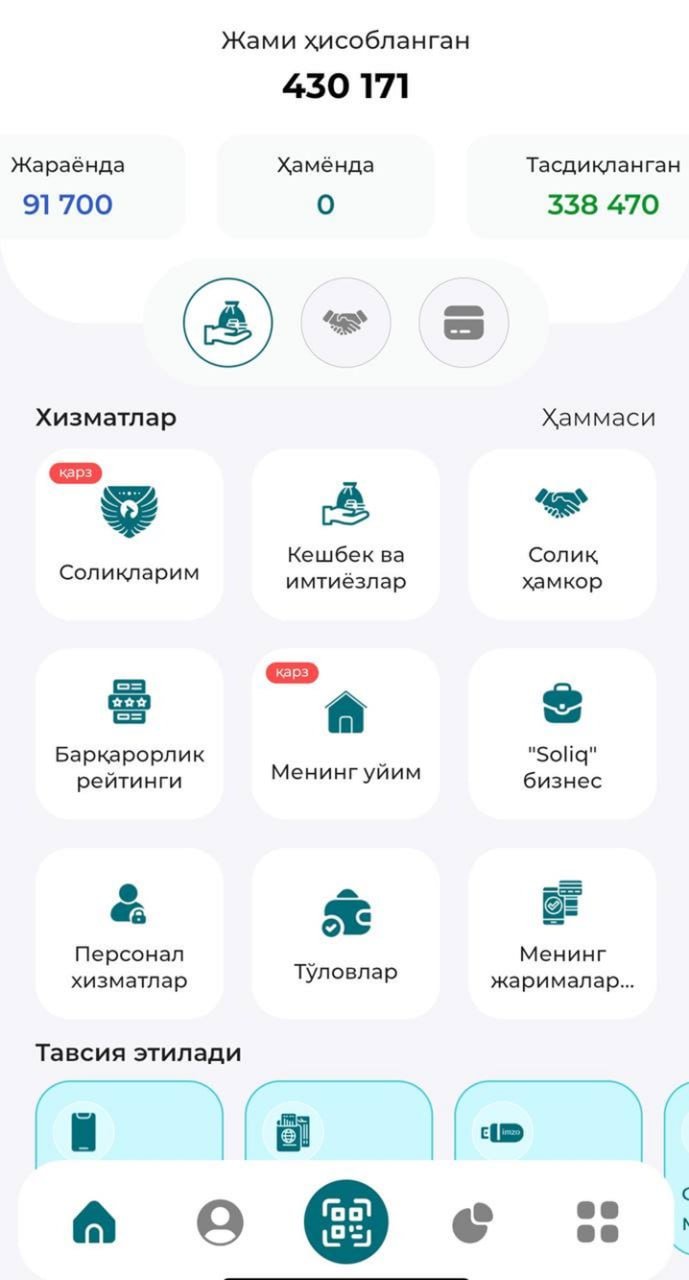The image size is (689, 1280).
Task: Open the Солиқ ҳамкор service
Action: [x=562, y=534]
